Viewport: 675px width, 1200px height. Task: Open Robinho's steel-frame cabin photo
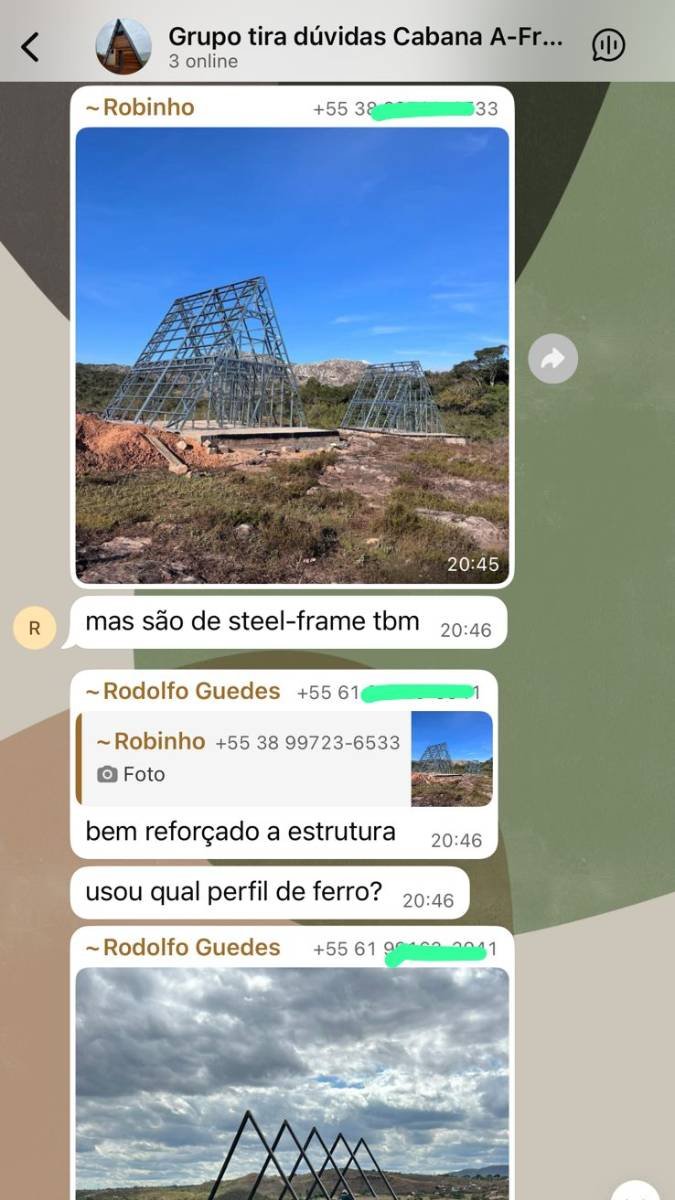[291, 355]
